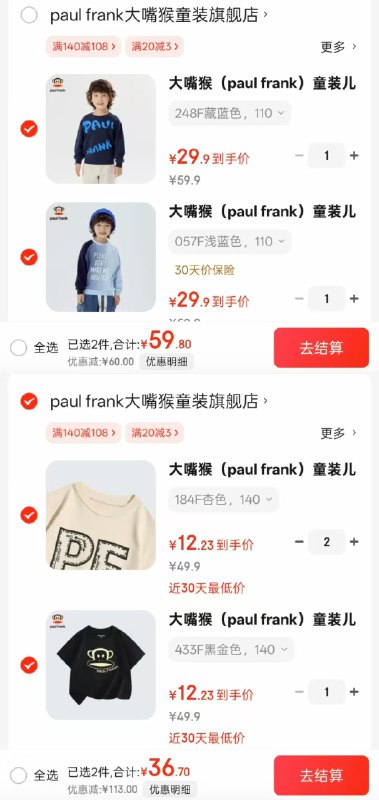Deselect the 184F杏色 T-shirt
Viewport: 379px width, 800px height.
pos(29,515)
